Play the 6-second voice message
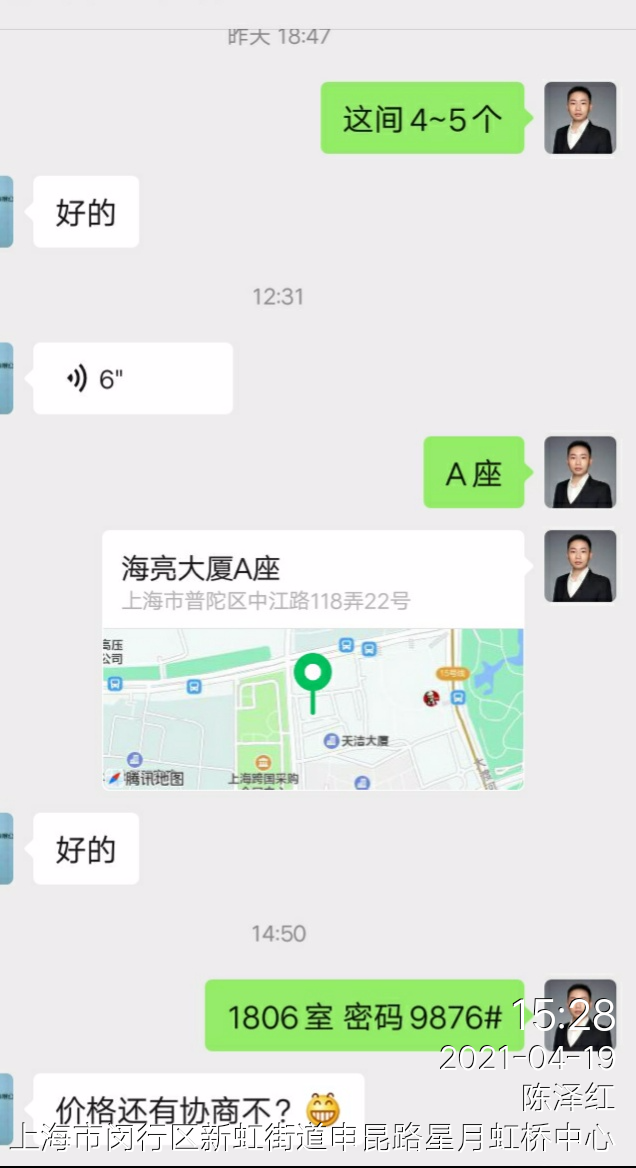636x1168 pixels. 132,379
